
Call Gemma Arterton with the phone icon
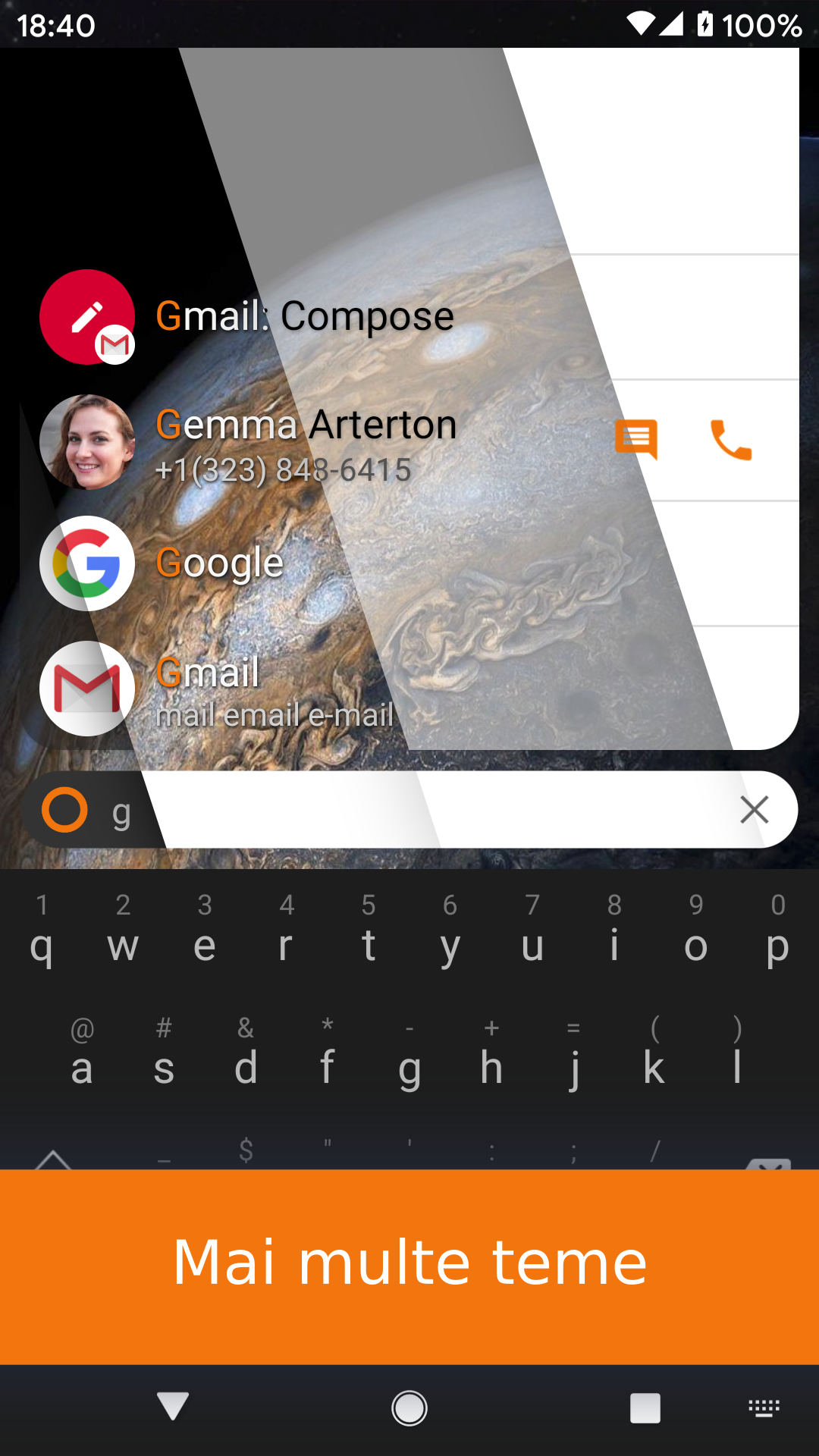coord(731,440)
